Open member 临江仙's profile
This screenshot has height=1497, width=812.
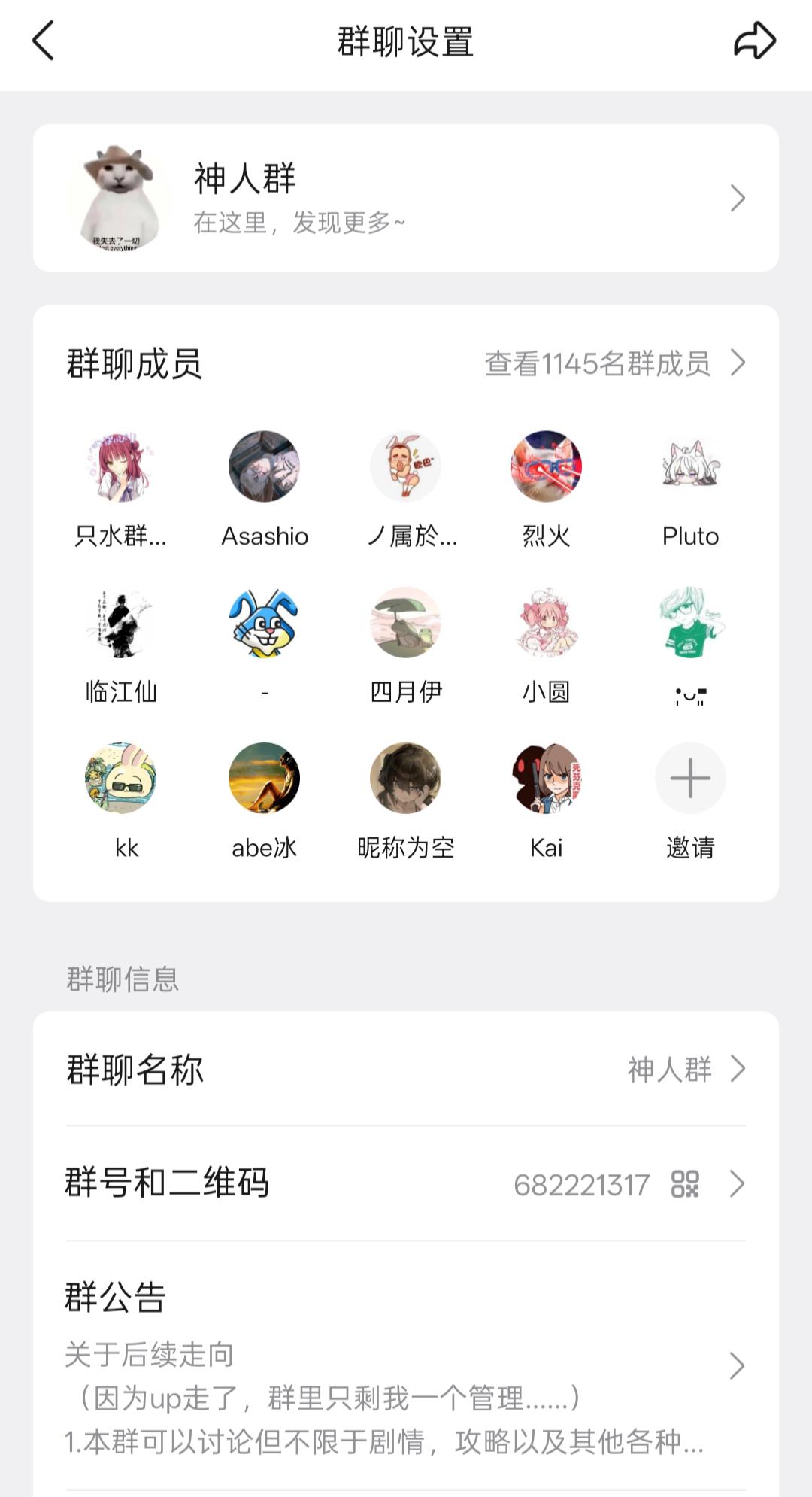pyautogui.click(x=120, y=623)
